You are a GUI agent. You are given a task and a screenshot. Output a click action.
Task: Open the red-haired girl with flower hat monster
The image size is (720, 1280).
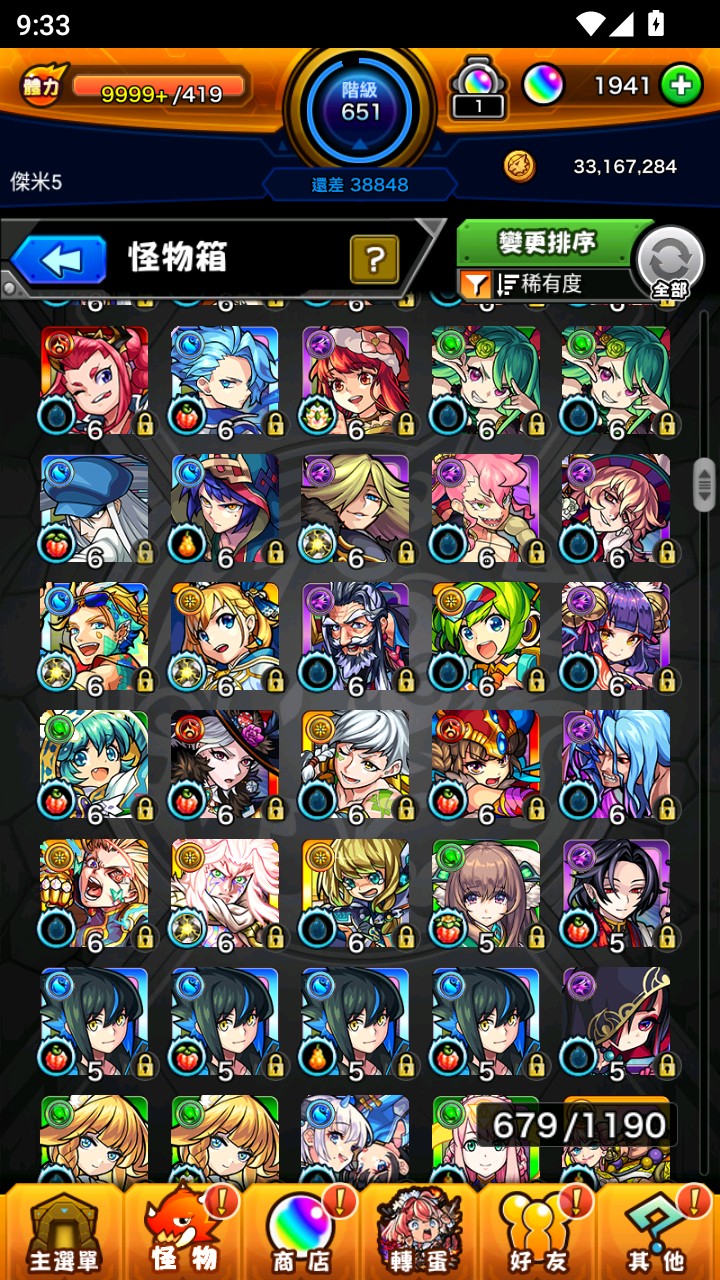click(355, 380)
